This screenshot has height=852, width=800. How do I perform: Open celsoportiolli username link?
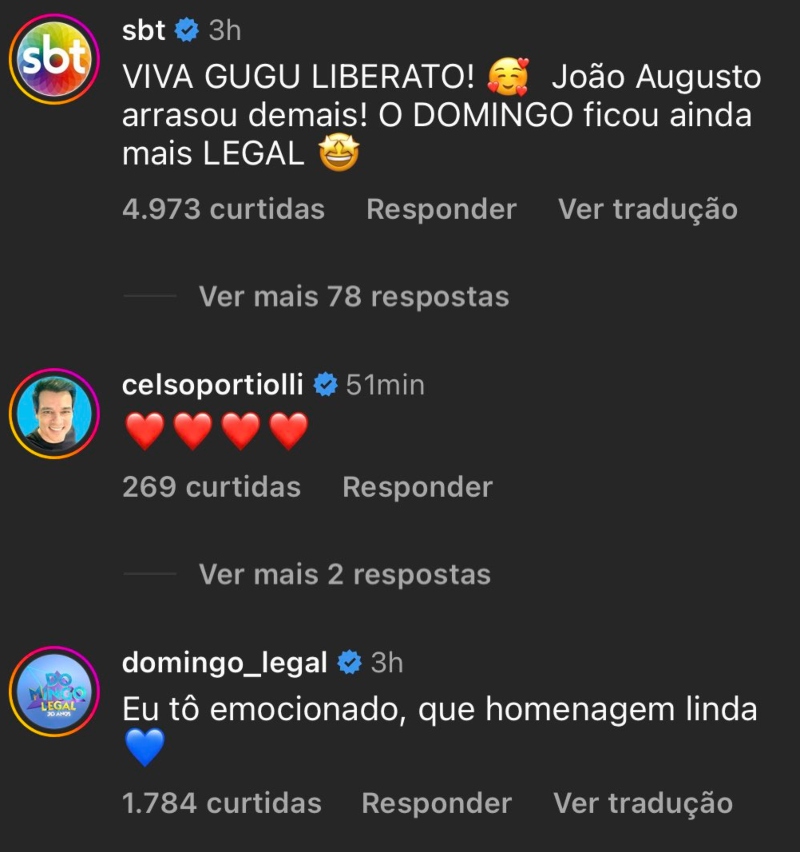(213, 384)
